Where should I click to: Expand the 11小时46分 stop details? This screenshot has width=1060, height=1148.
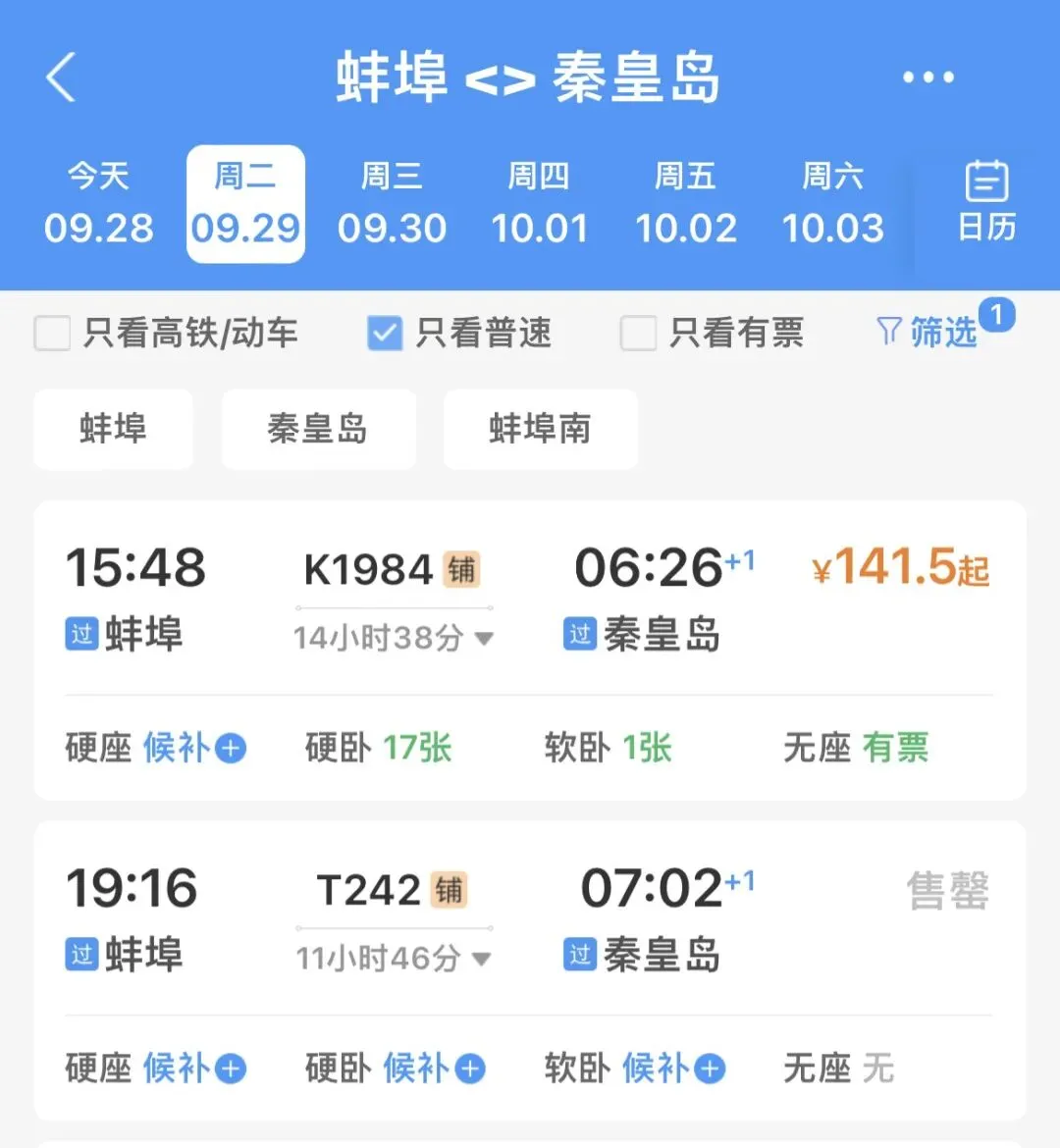395,959
